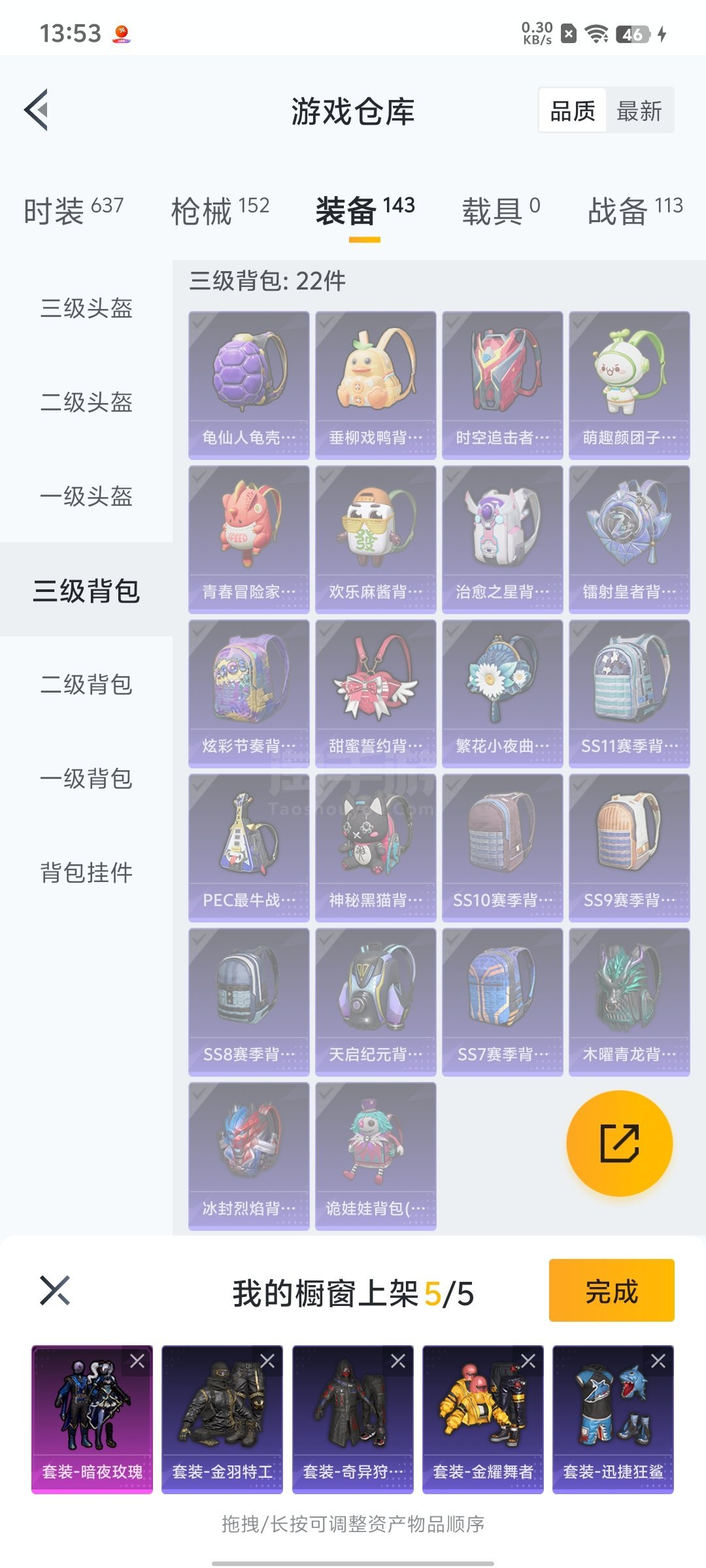Pick the 欢乐麻酱 backpack item

[x=376, y=540]
